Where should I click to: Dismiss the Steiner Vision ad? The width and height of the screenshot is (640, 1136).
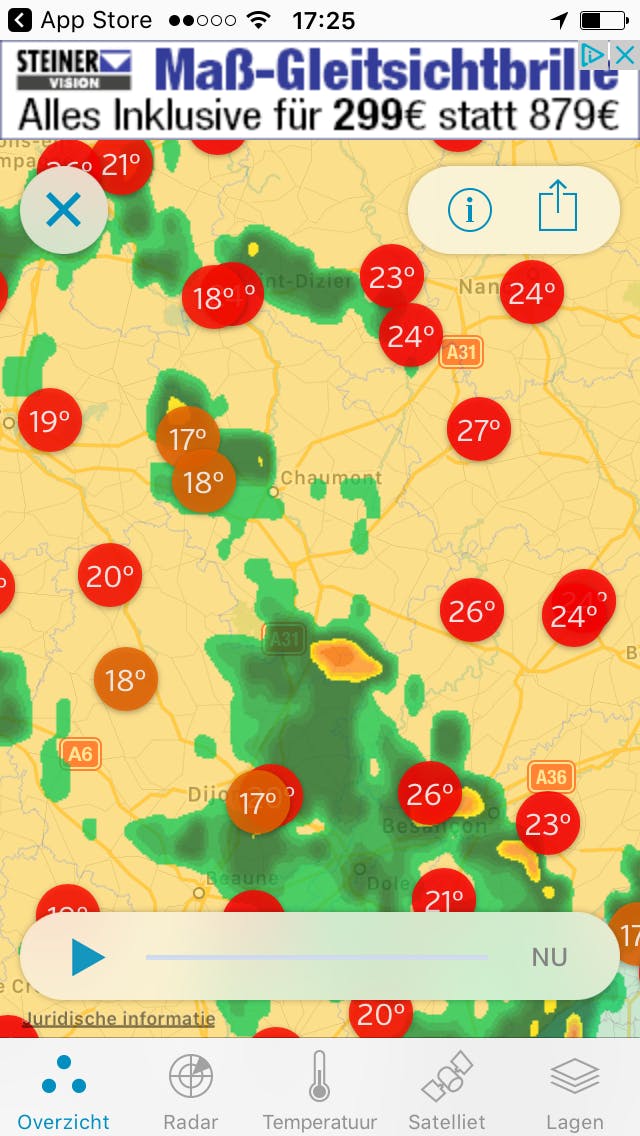(x=624, y=55)
